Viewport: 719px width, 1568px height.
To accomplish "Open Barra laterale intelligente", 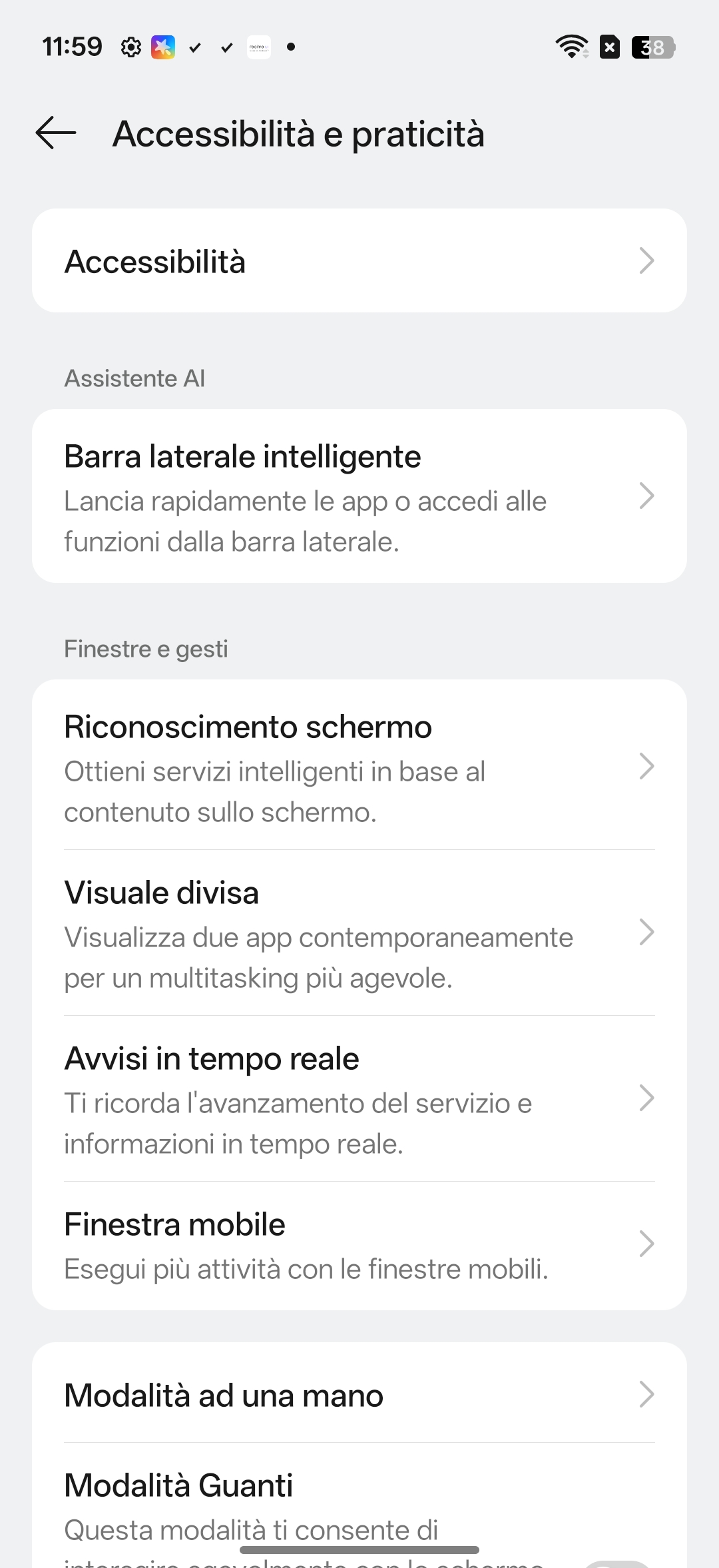I will (359, 496).
